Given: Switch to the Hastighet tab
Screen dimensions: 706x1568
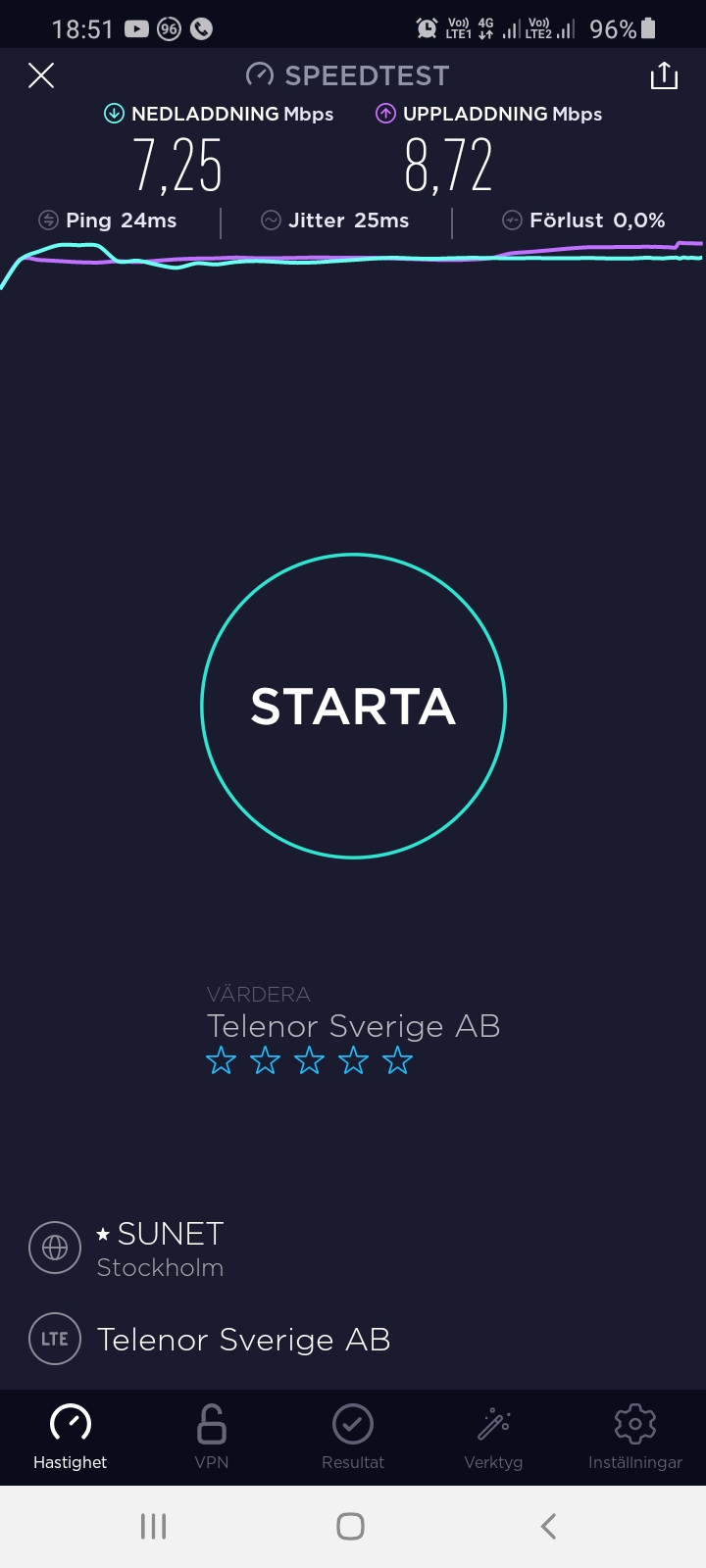Looking at the screenshot, I should pyautogui.click(x=71, y=1437).
